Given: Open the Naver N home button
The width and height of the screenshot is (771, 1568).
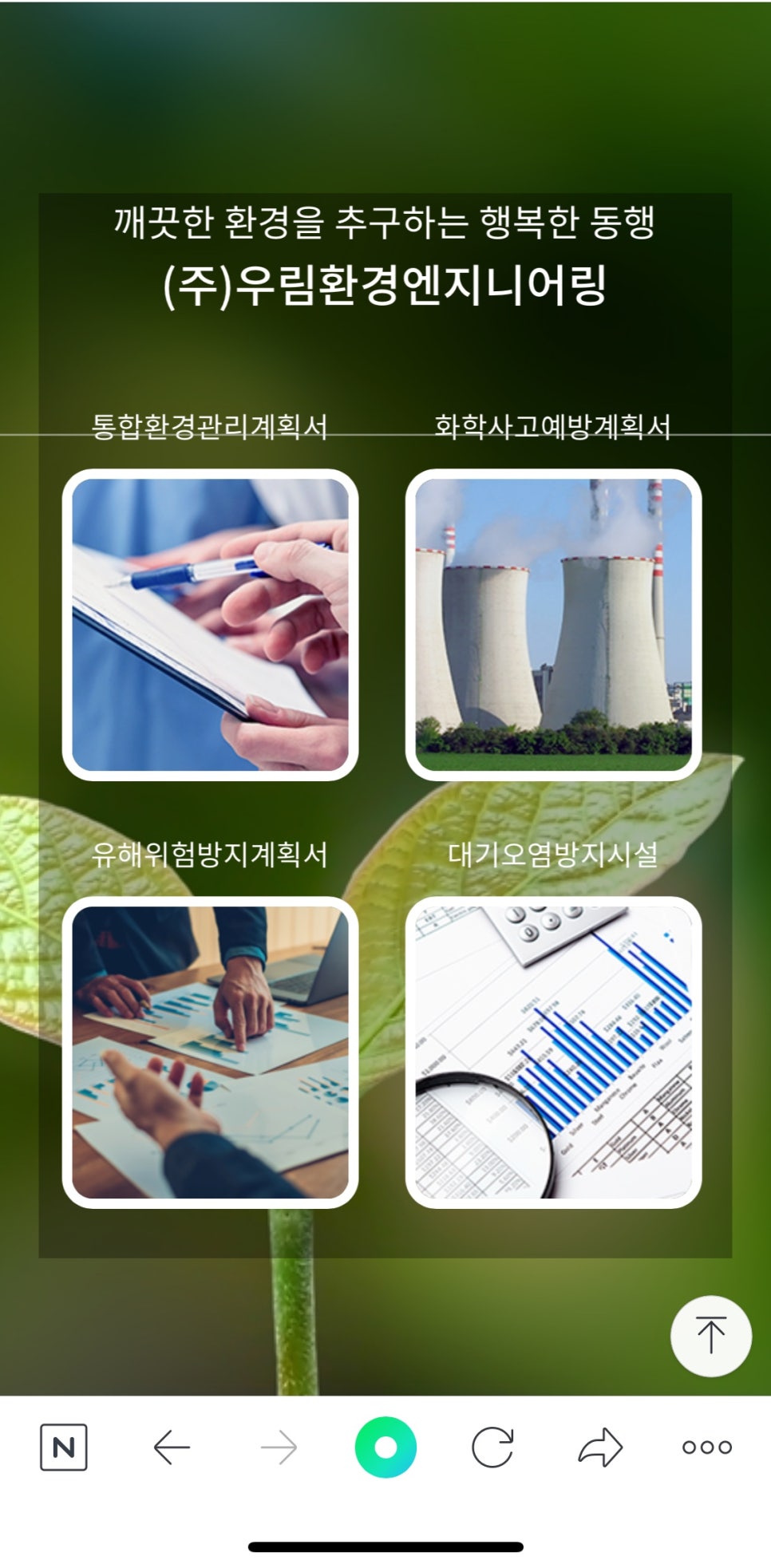Looking at the screenshot, I should (64, 1447).
